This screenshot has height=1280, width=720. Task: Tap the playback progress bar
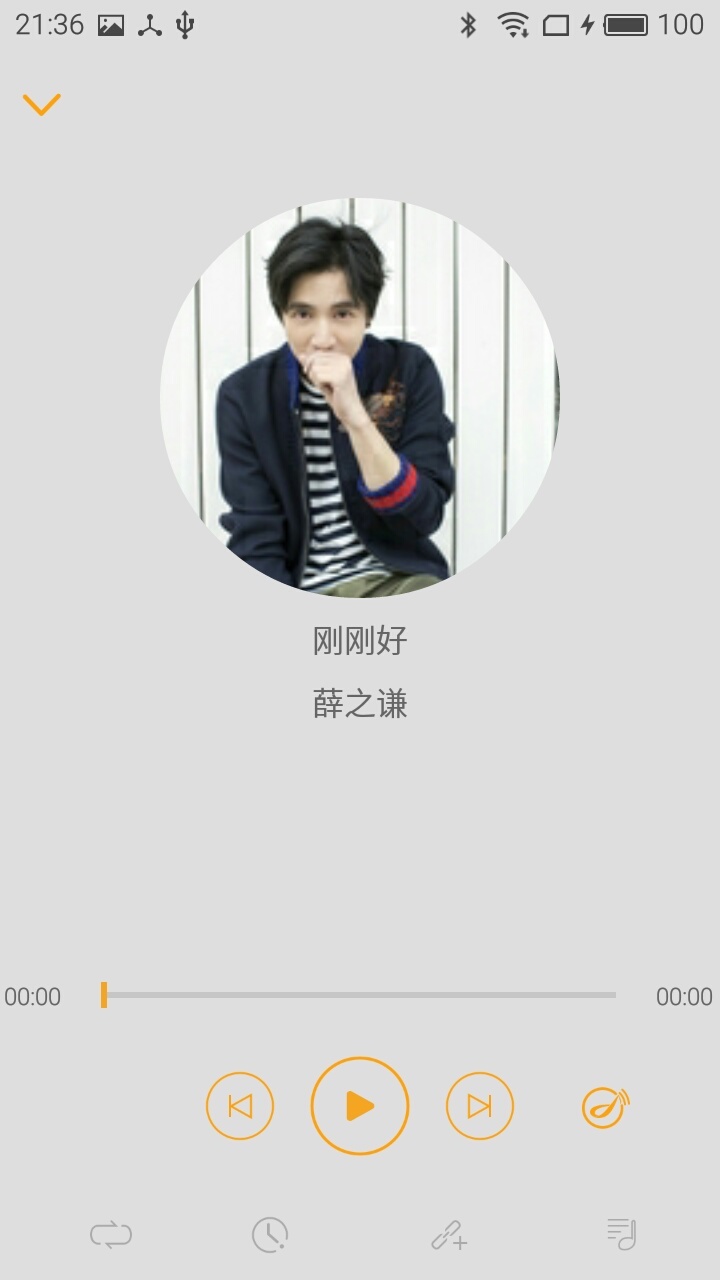point(360,995)
